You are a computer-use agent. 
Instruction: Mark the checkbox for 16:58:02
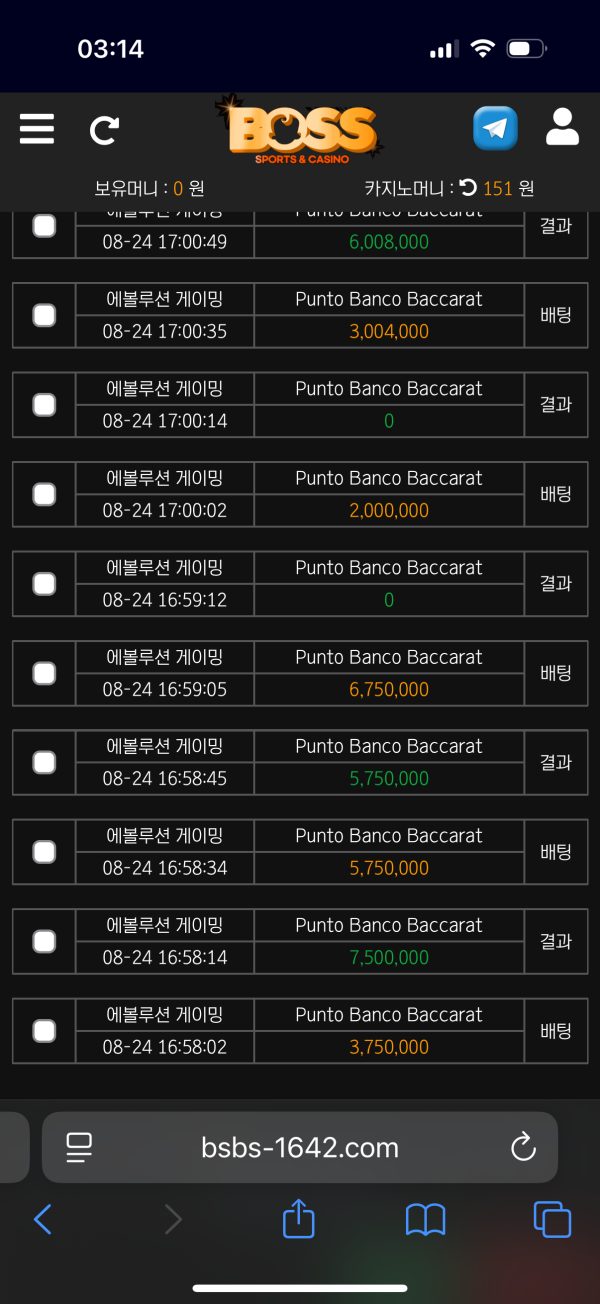[x=44, y=1031]
